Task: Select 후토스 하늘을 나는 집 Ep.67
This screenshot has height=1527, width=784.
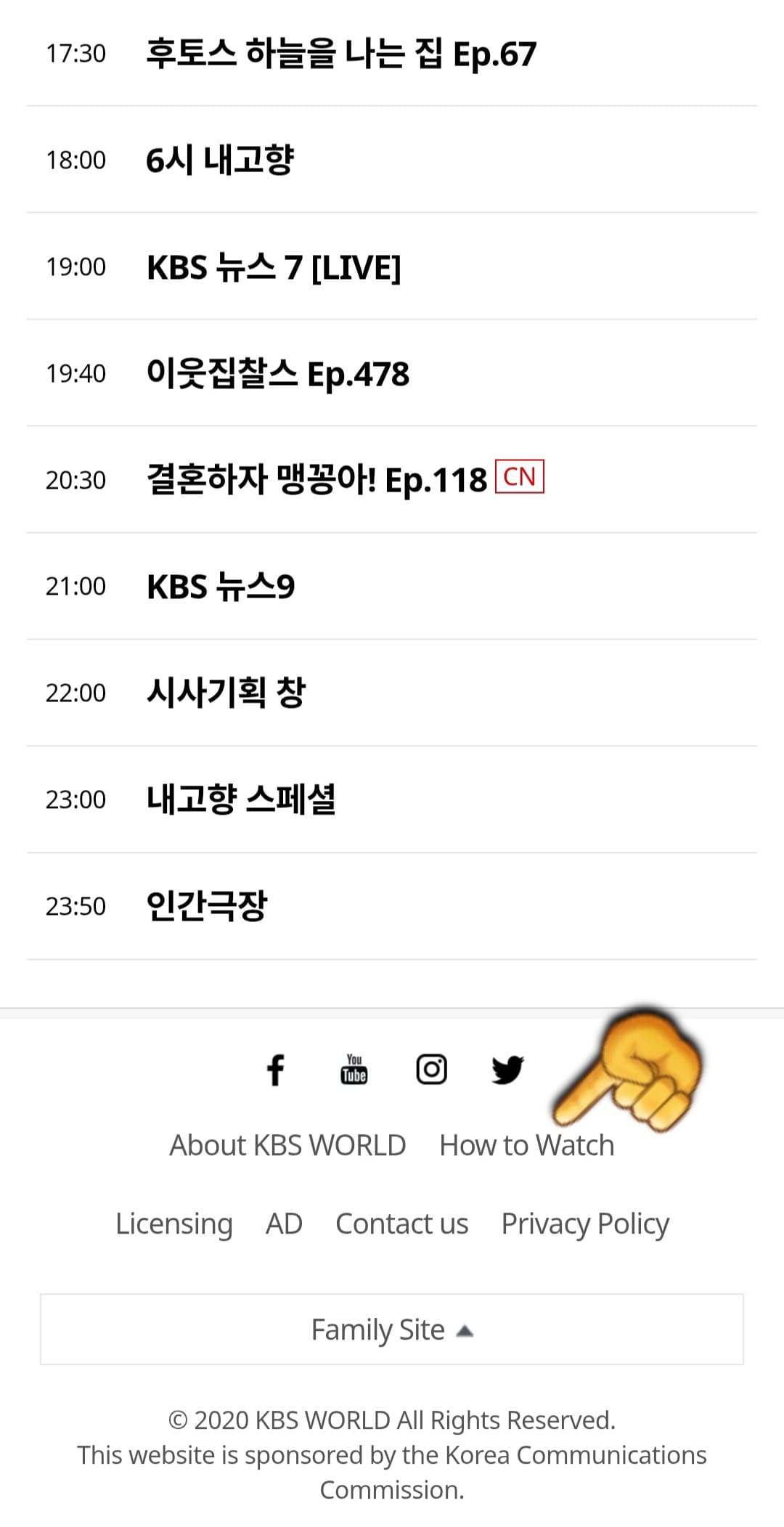Action: [341, 52]
